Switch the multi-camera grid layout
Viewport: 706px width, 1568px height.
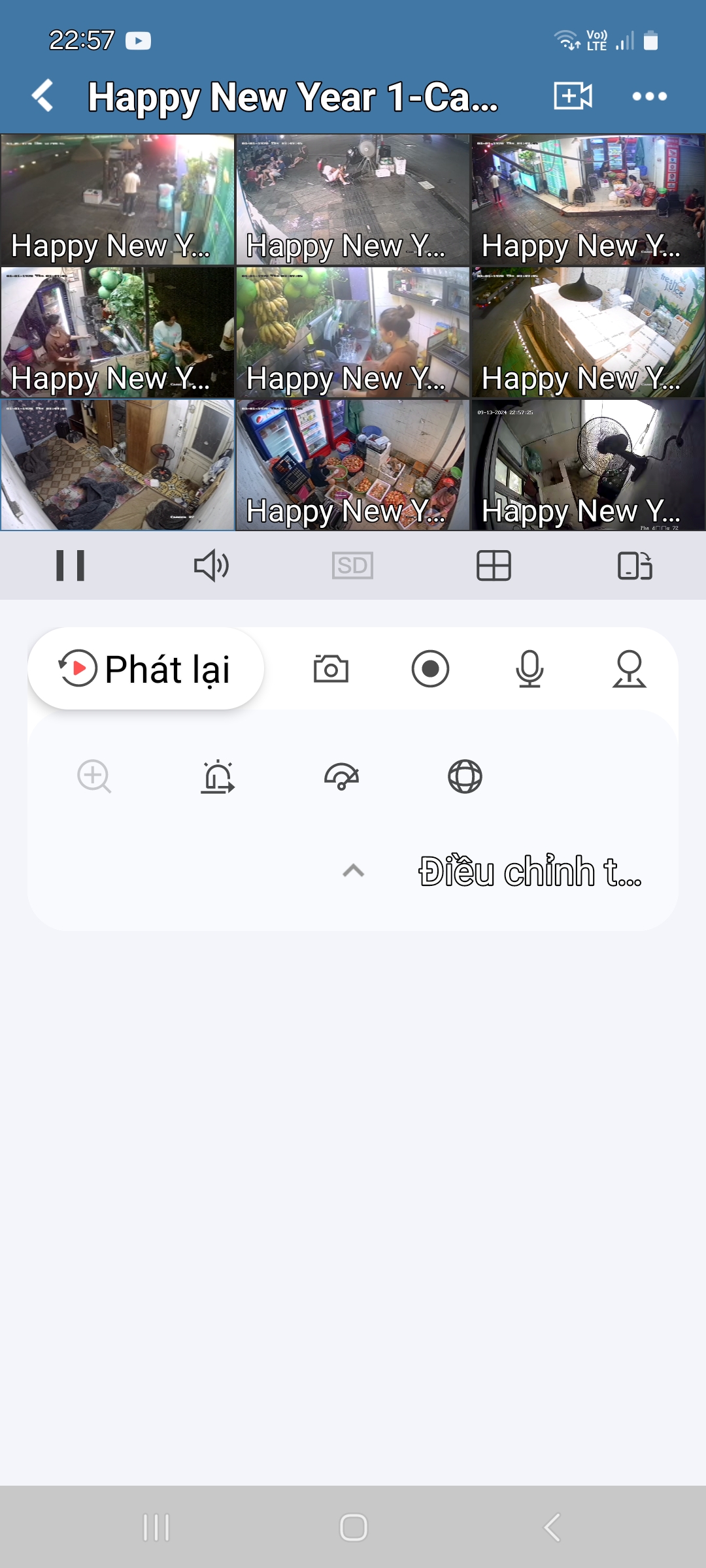click(x=494, y=566)
